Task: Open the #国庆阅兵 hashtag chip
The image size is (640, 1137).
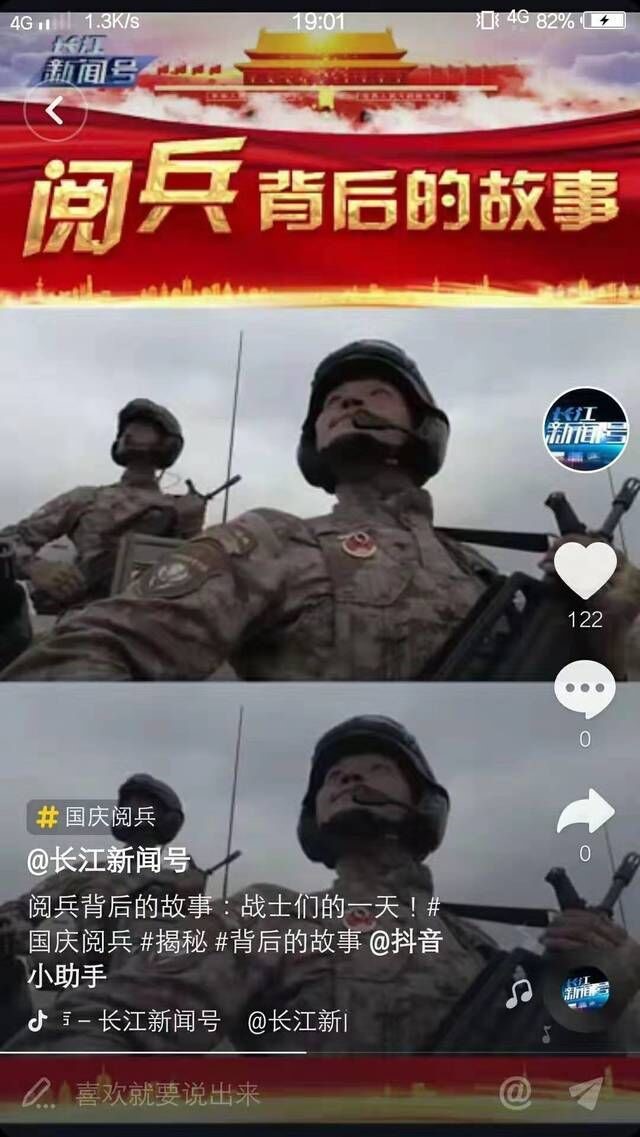Action: pyautogui.click(x=97, y=817)
